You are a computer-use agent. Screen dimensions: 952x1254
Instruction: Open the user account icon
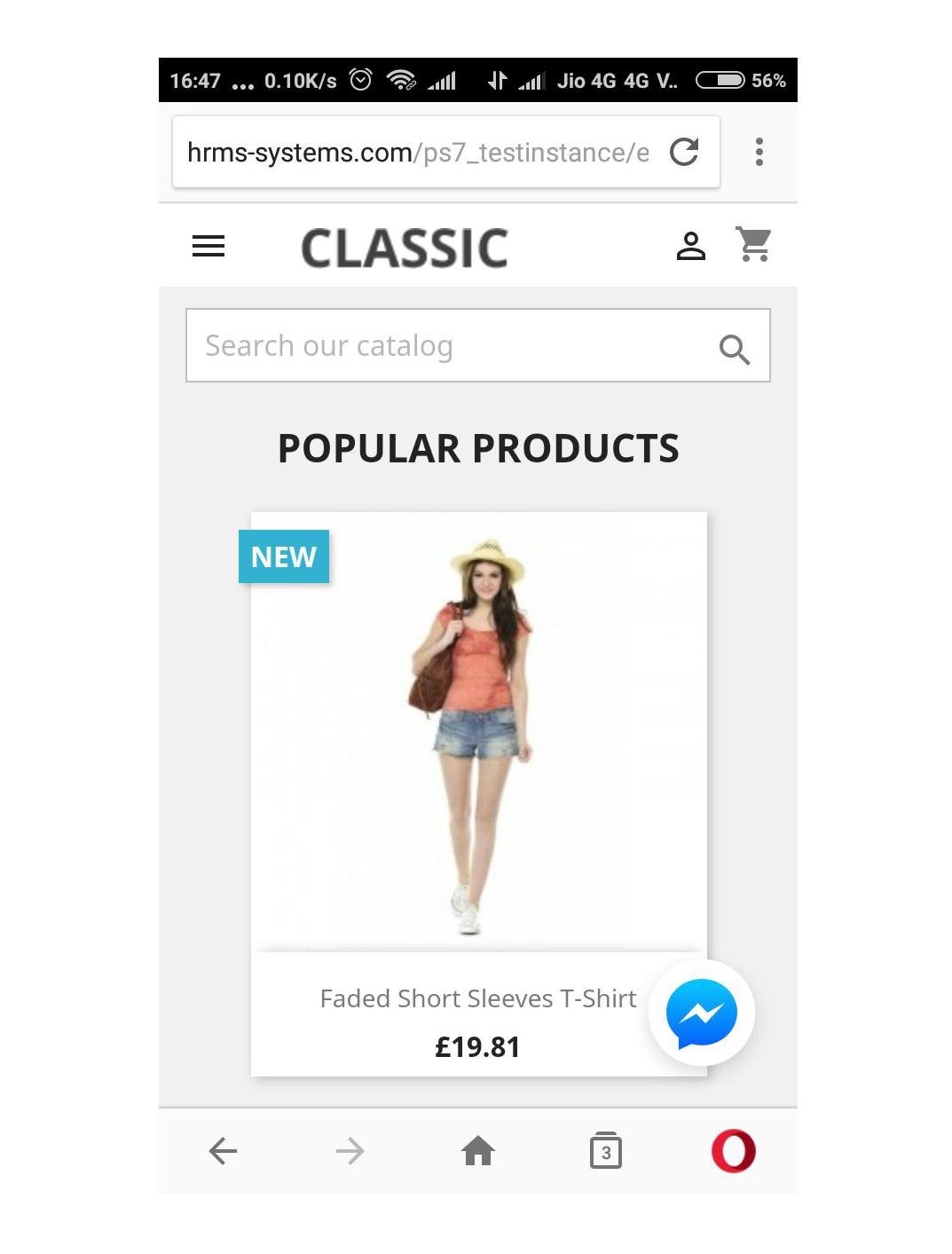690,246
